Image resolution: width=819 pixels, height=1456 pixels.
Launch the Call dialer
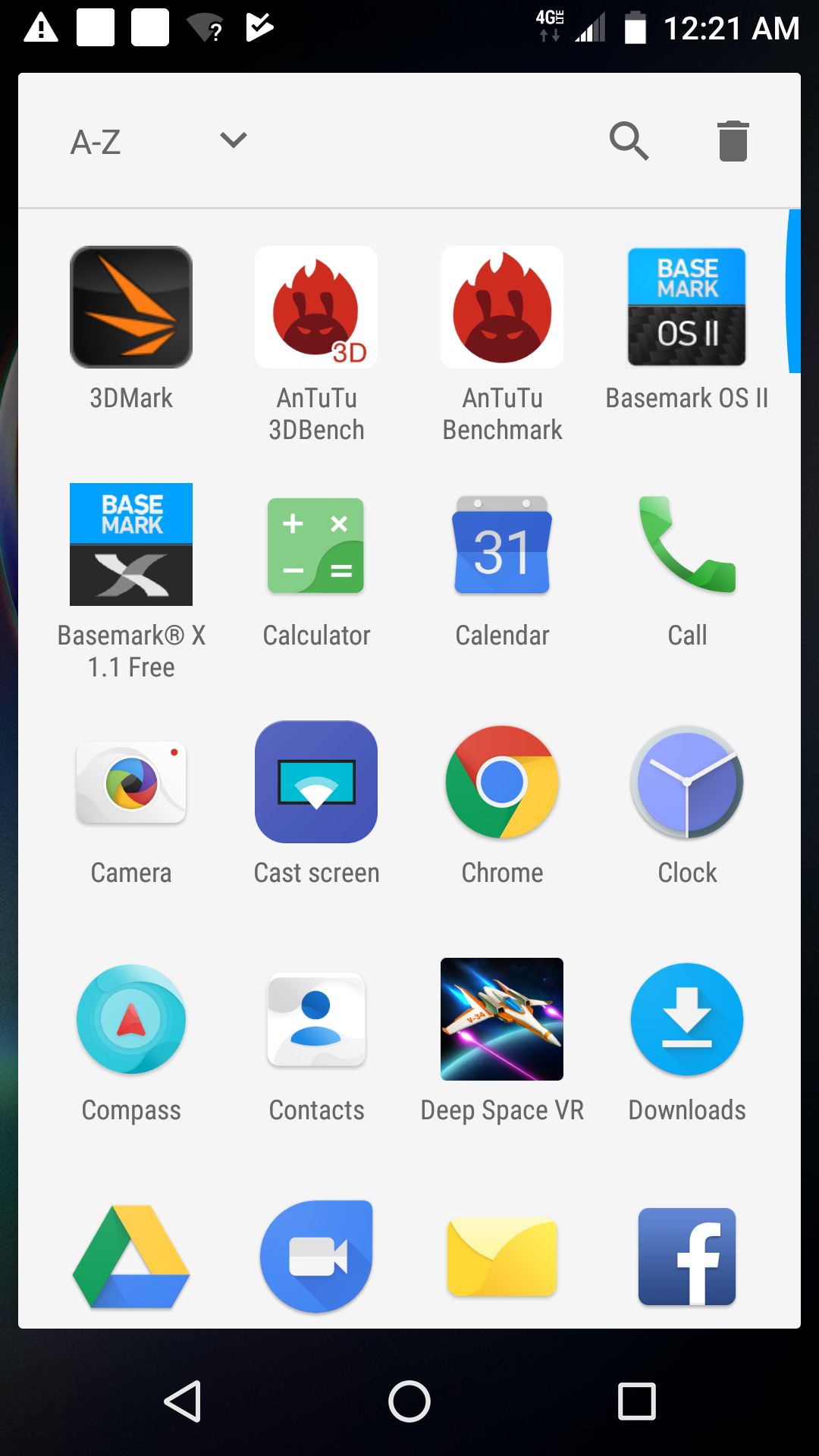687,544
